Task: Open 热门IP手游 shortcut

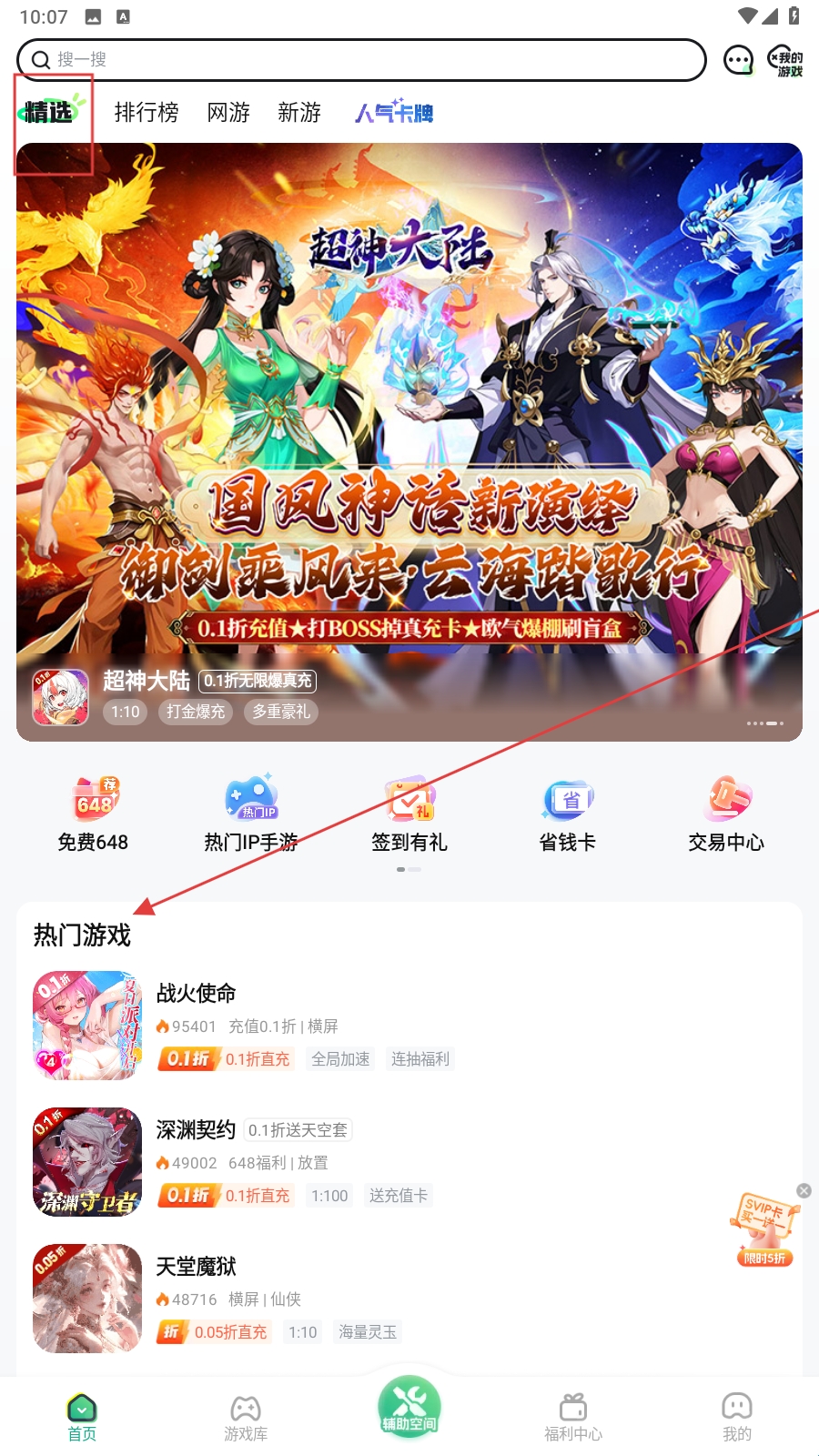Action: coord(251,814)
